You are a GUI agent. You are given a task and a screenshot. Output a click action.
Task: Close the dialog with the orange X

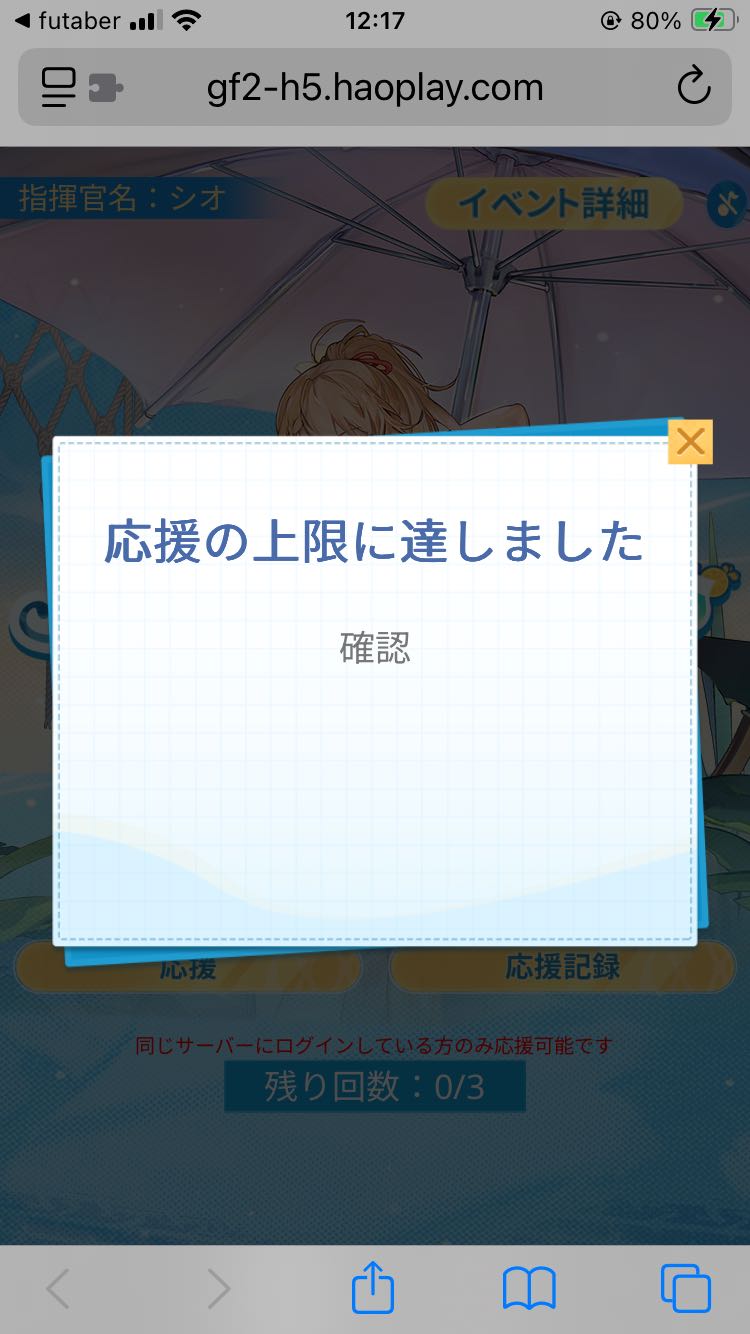point(690,442)
